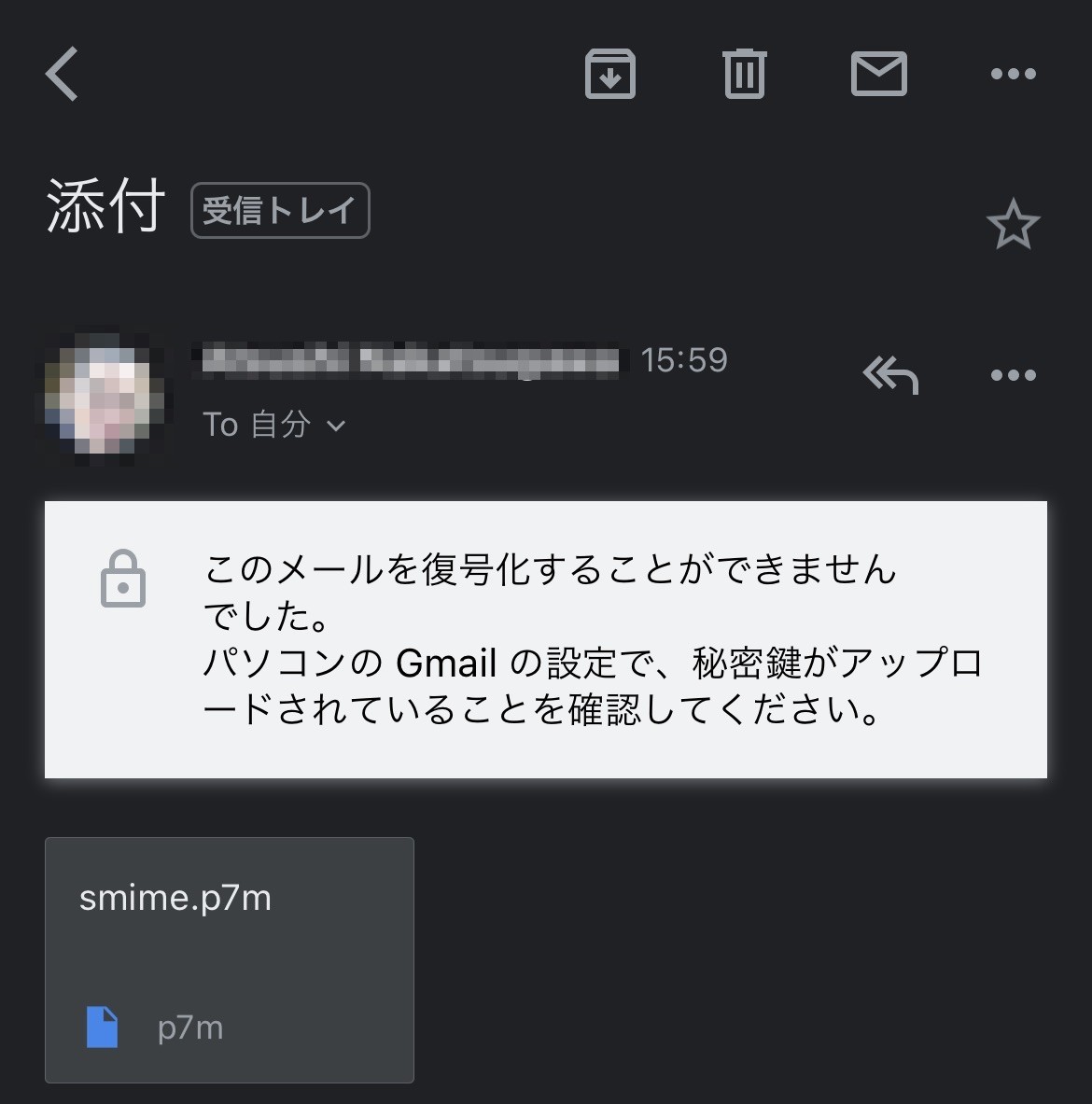Tap the sender's profile avatar
1092x1104 pixels.
[x=103, y=395]
